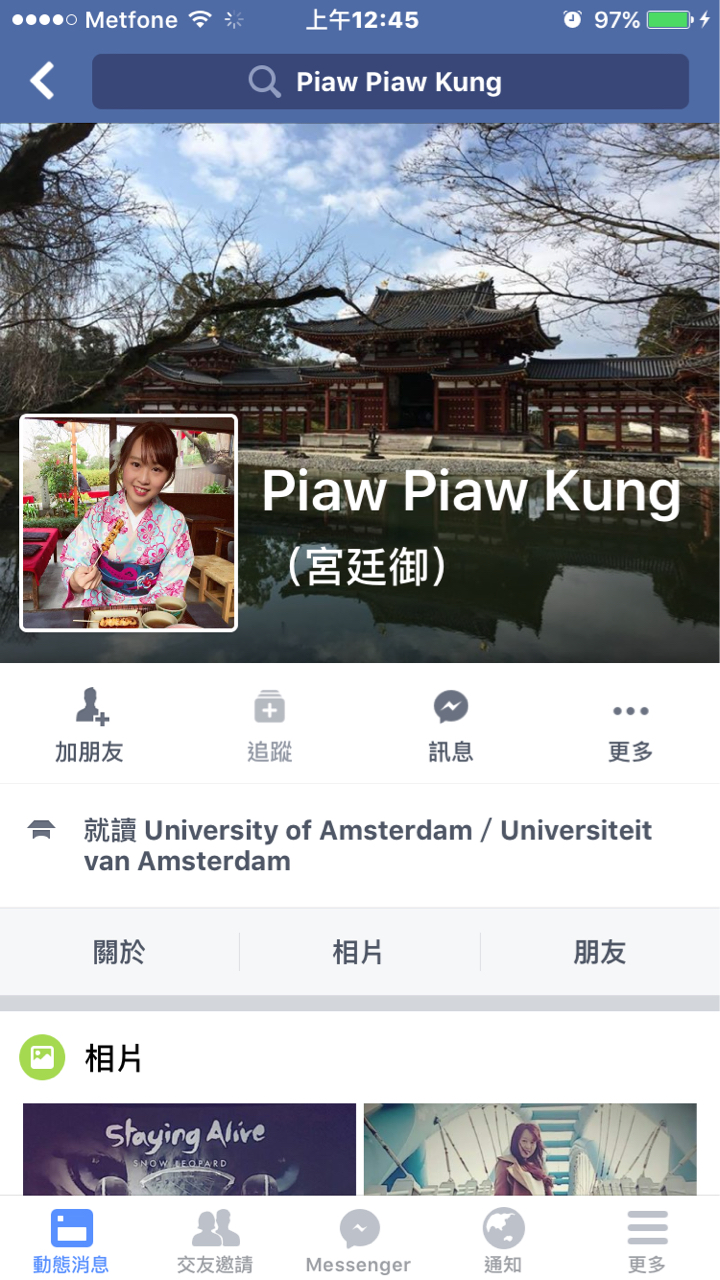
Task: Open the photo of woman with red hair
Action: pyautogui.click(x=530, y=1150)
